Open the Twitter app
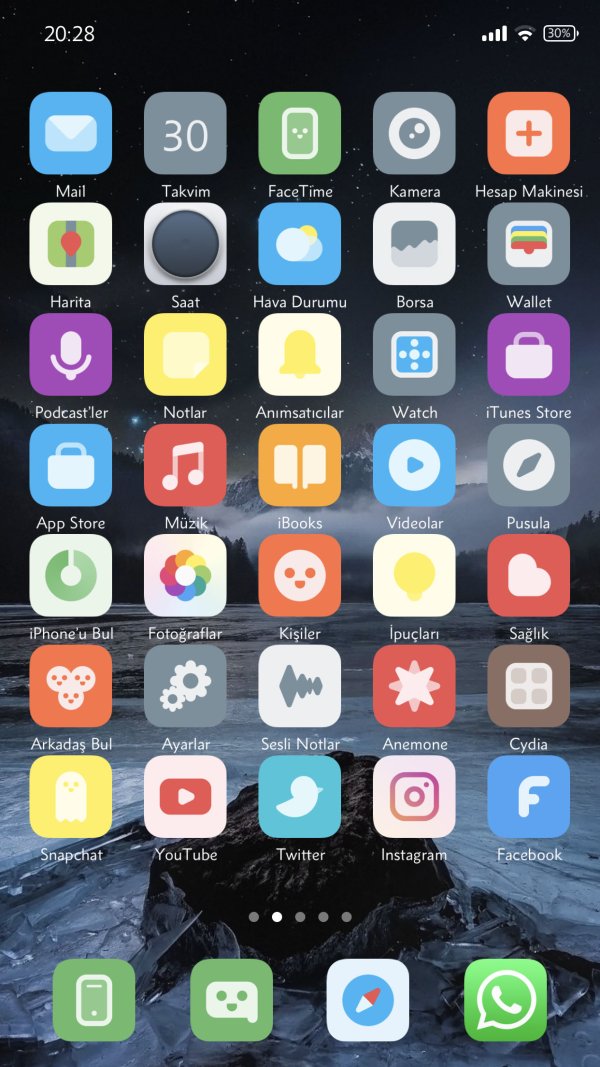This screenshot has height=1067, width=600. click(300, 796)
